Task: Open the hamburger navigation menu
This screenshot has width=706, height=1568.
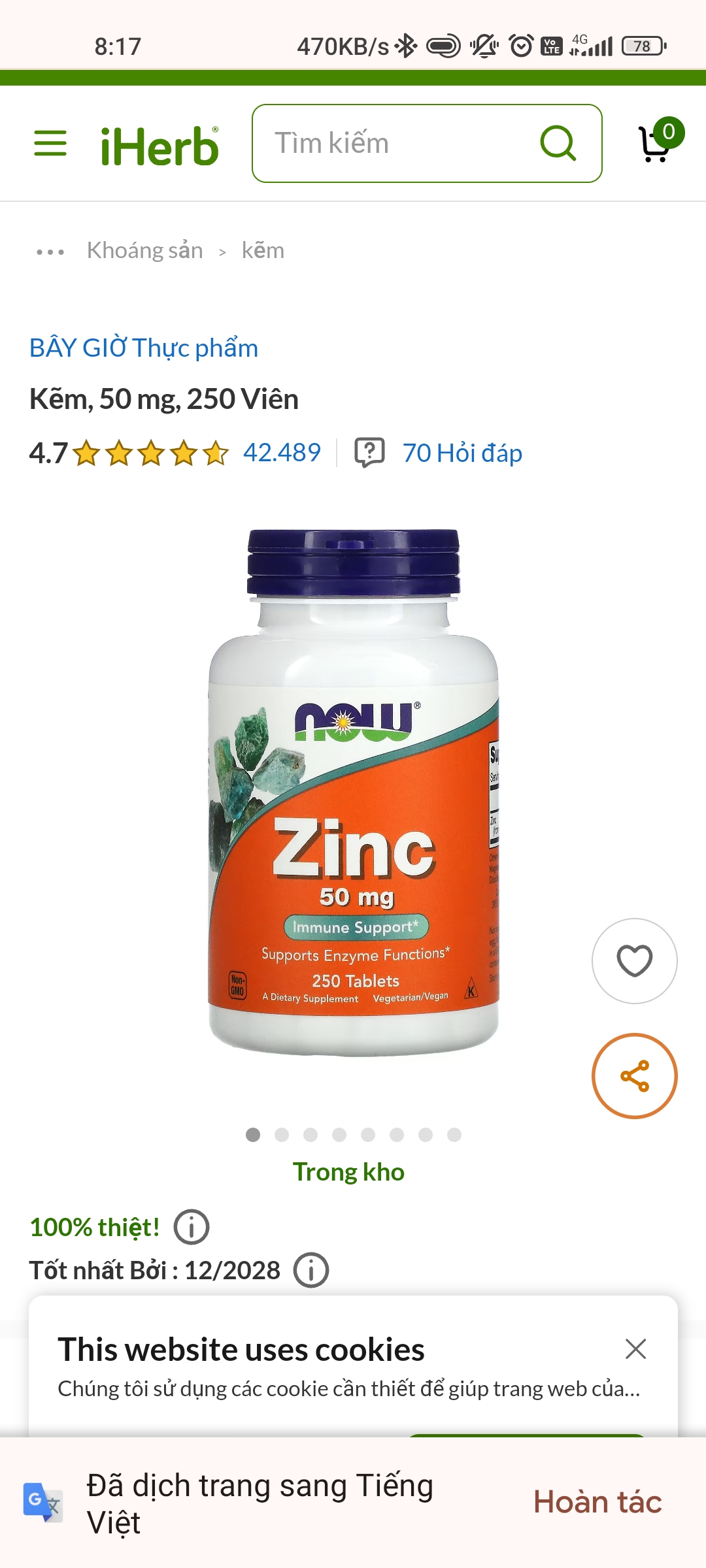Action: (50, 143)
